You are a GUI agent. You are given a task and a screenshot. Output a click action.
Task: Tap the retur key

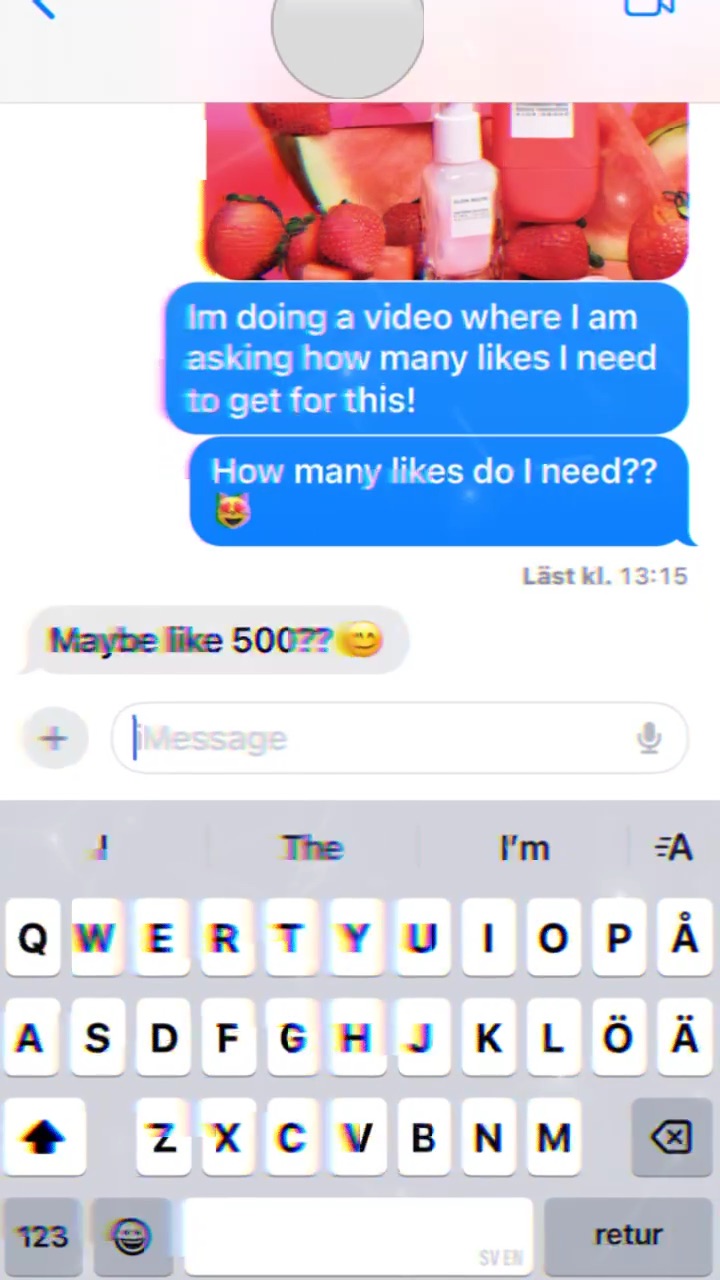(x=628, y=1236)
